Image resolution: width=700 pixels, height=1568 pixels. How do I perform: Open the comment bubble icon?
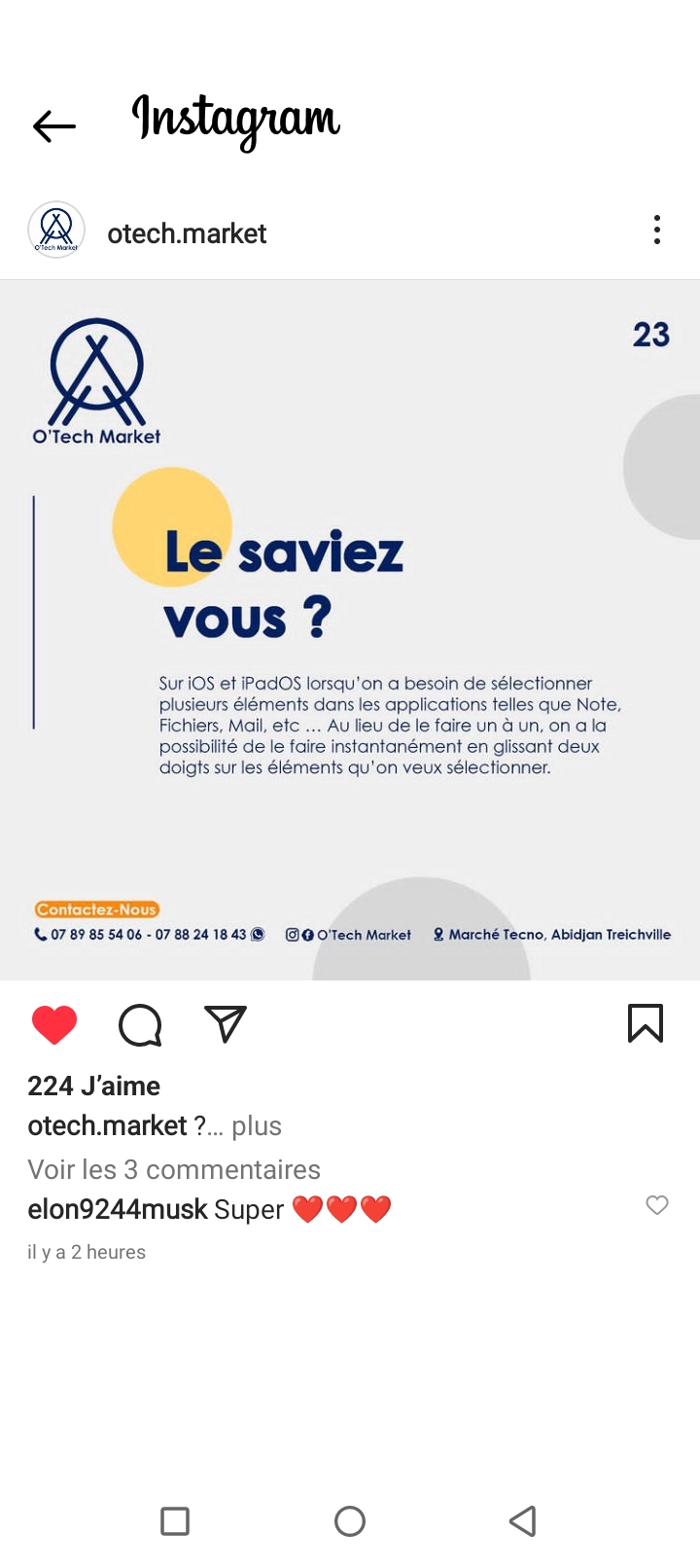(140, 1025)
